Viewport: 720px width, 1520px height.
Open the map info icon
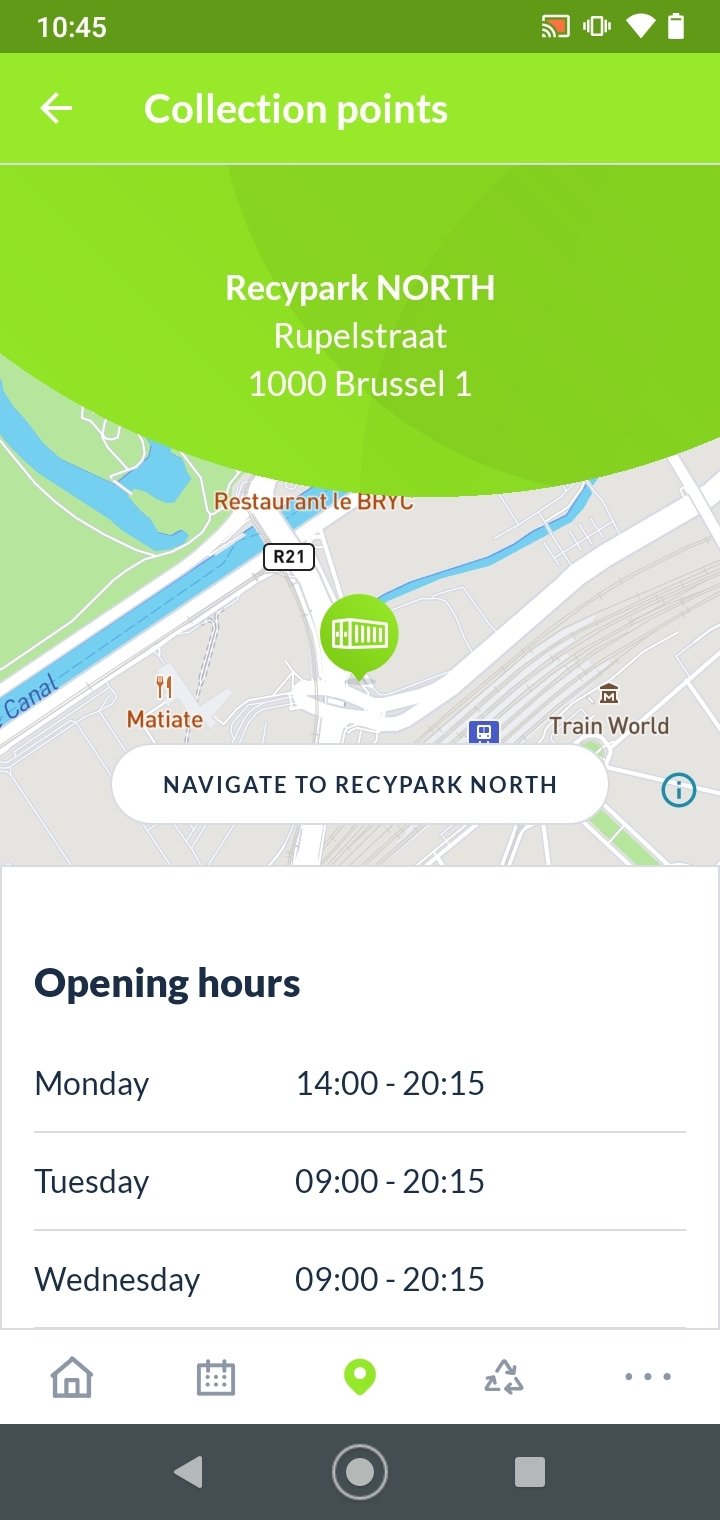click(679, 790)
